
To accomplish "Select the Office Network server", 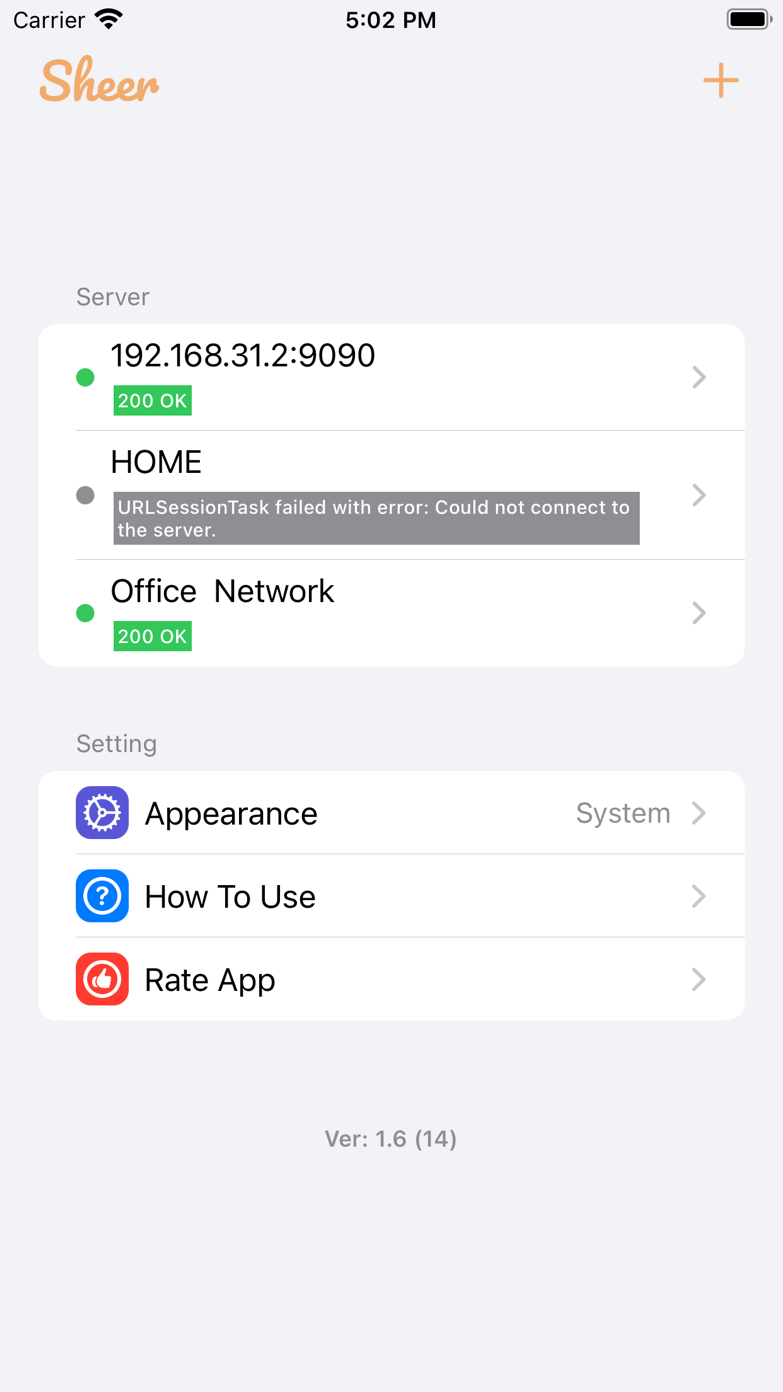I will 390,612.
